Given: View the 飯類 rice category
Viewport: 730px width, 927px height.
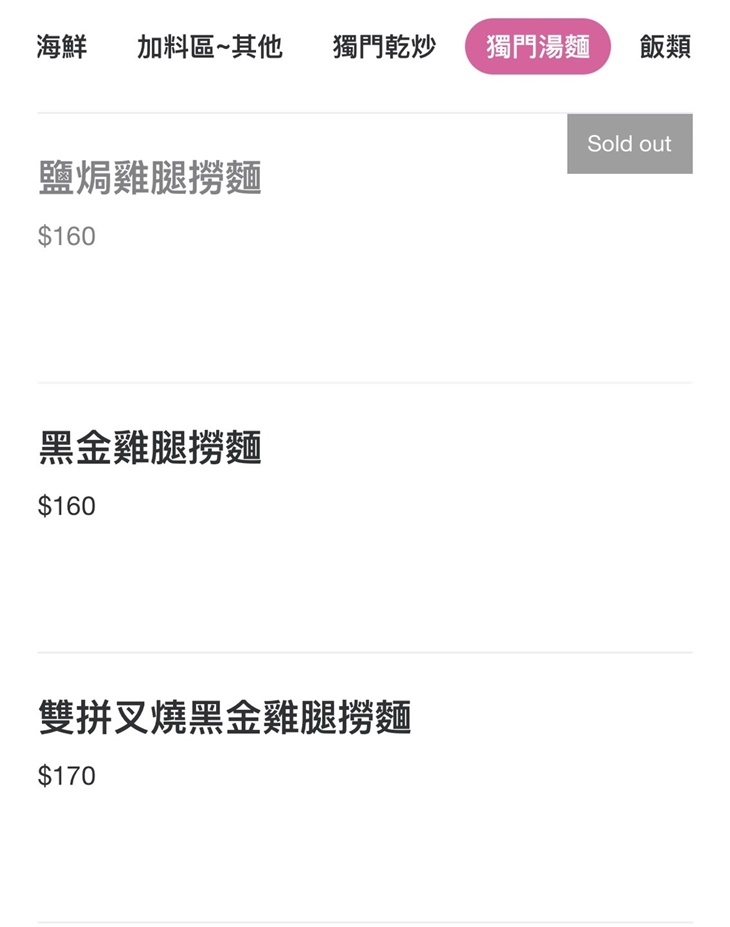Looking at the screenshot, I should tap(666, 47).
